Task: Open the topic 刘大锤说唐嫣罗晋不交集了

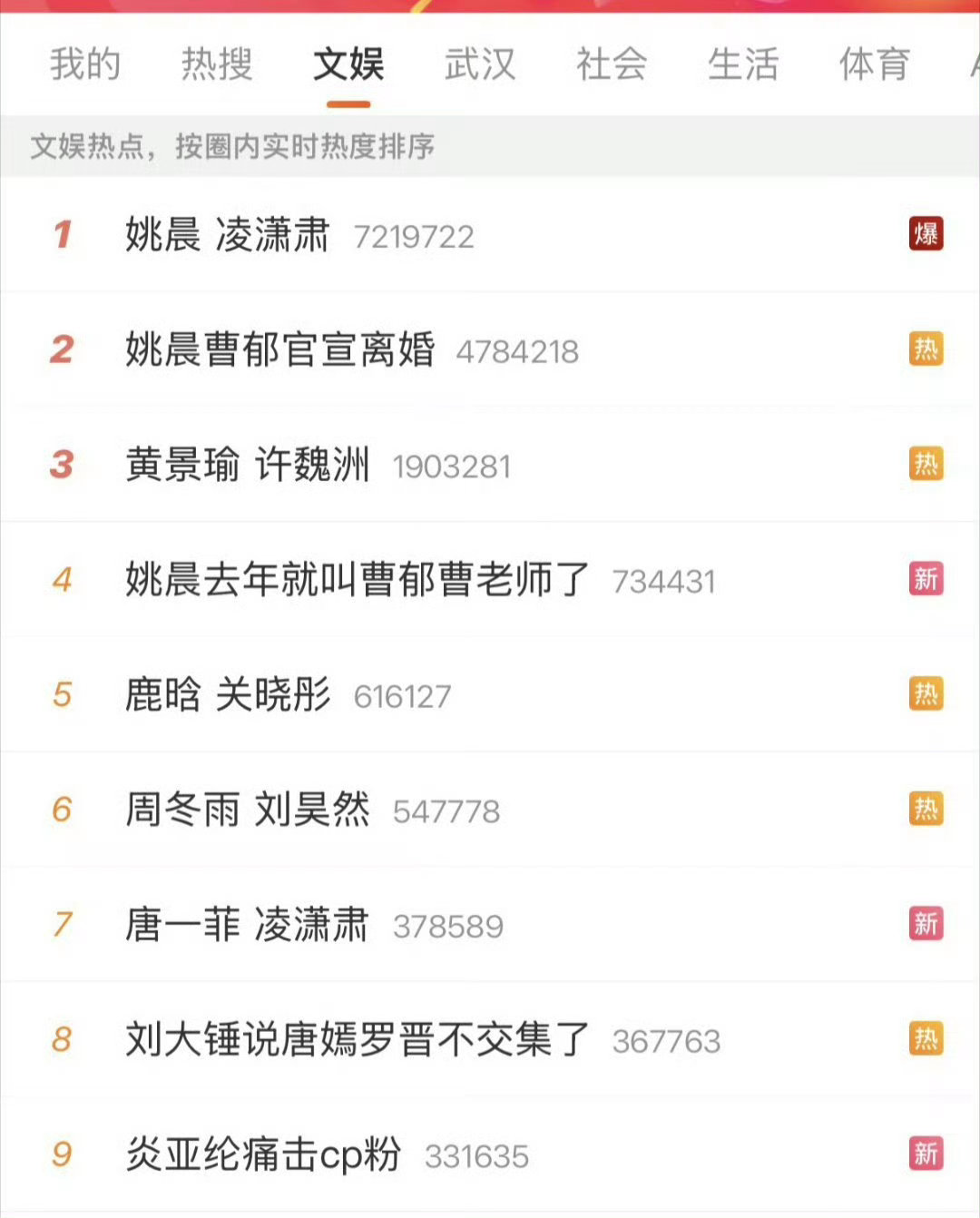Action: pyautogui.click(x=355, y=1038)
